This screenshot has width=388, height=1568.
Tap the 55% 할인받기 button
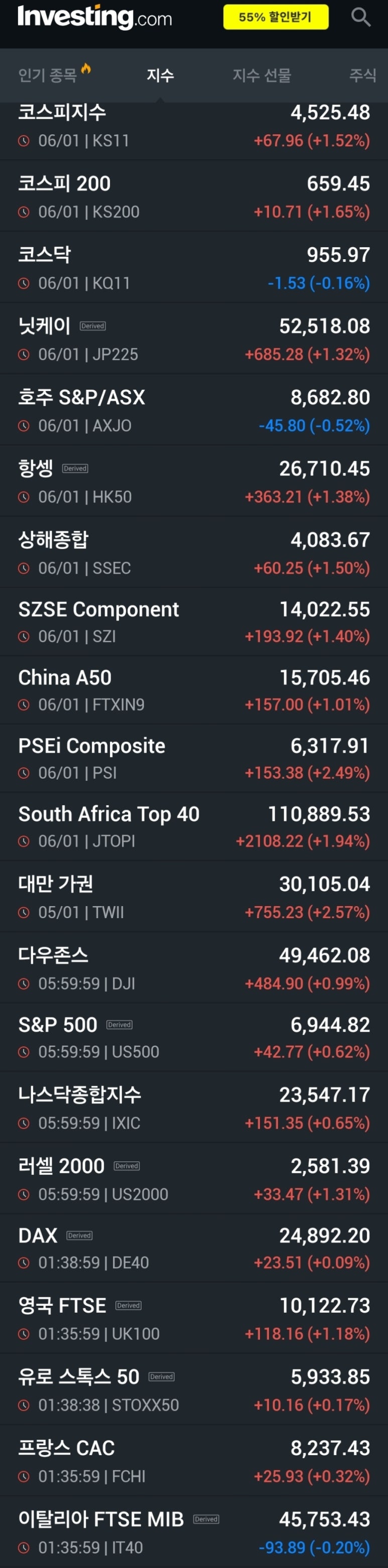click(x=276, y=18)
